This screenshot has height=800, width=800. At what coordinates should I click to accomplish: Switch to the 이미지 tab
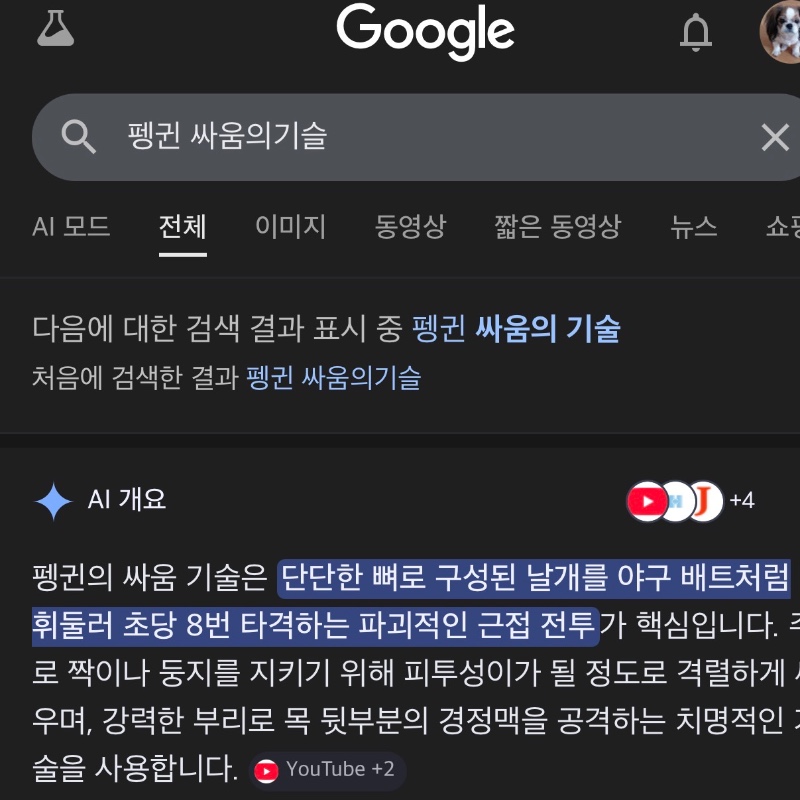pyautogui.click(x=290, y=226)
